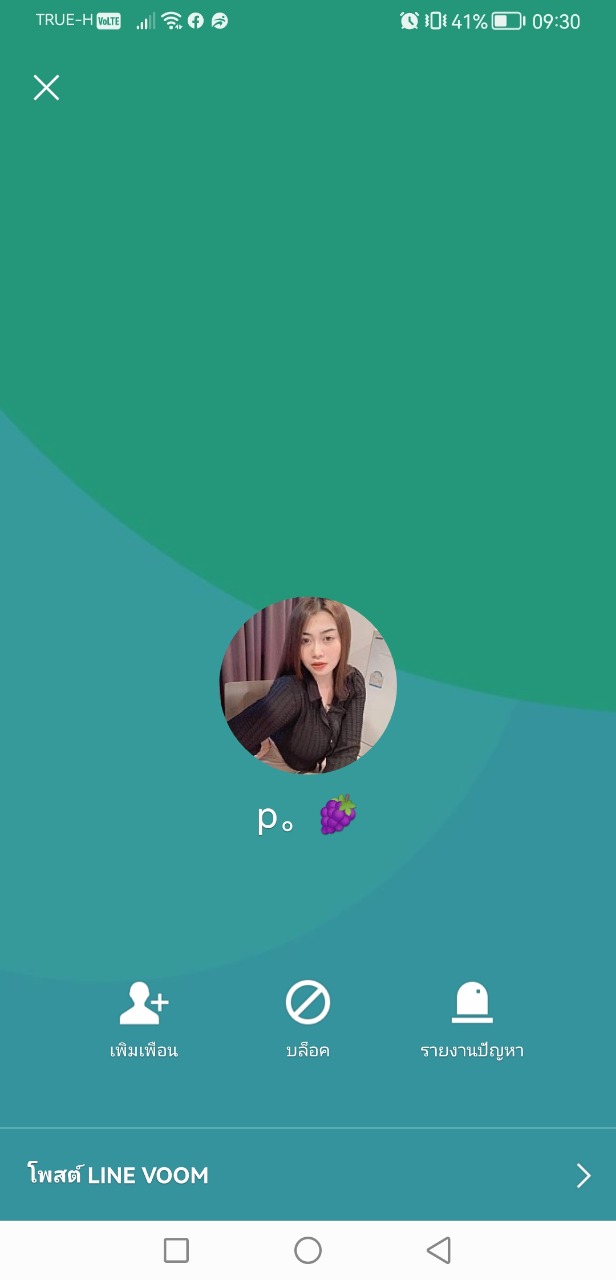616x1280 pixels.
Task: Block this user with บล็อค
Action: point(308,1020)
